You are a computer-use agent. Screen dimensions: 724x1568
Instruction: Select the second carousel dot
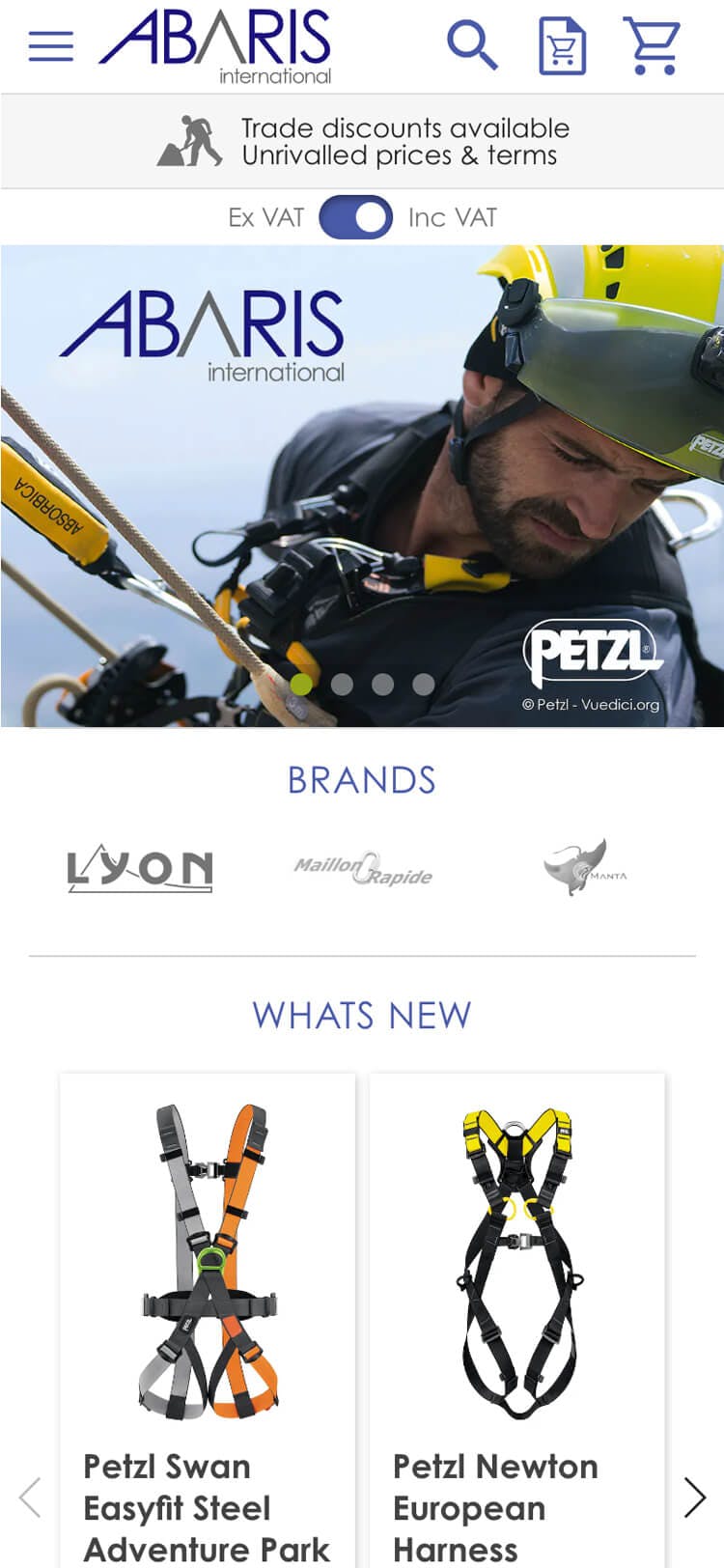click(341, 685)
